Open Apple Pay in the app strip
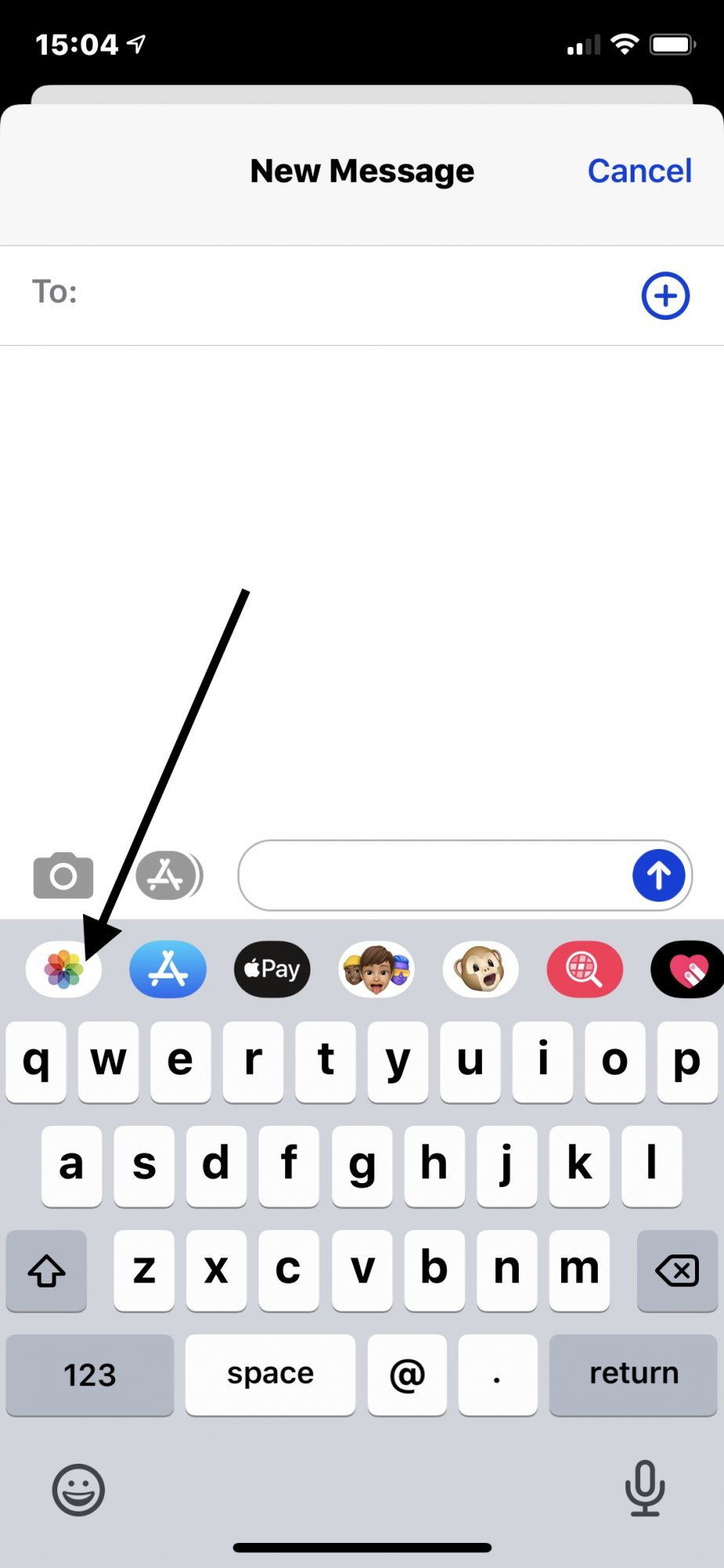724x1568 pixels. [272, 969]
